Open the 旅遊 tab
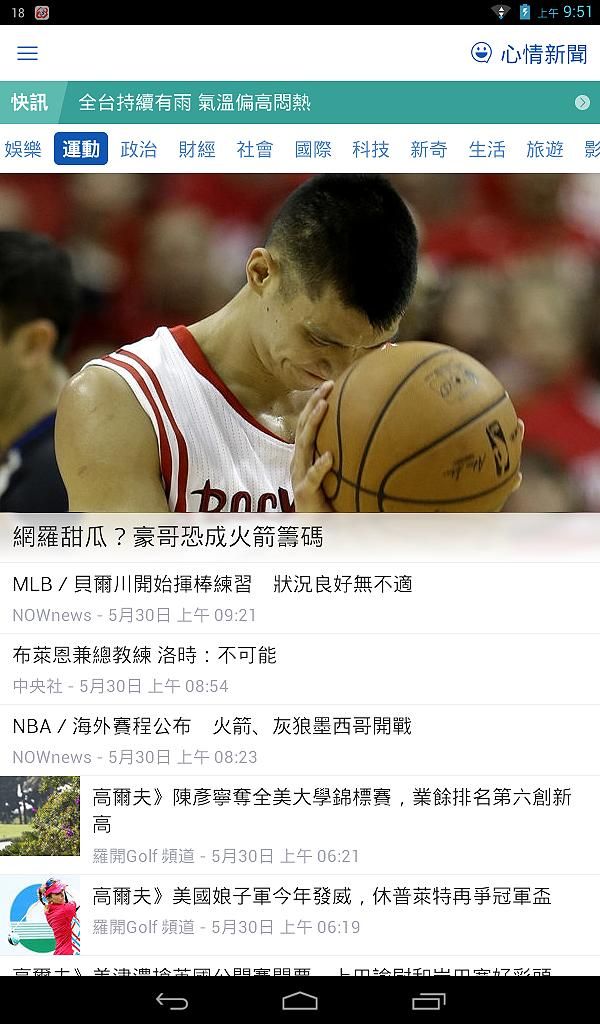Viewport: 600px width, 1024px height. 545,149
